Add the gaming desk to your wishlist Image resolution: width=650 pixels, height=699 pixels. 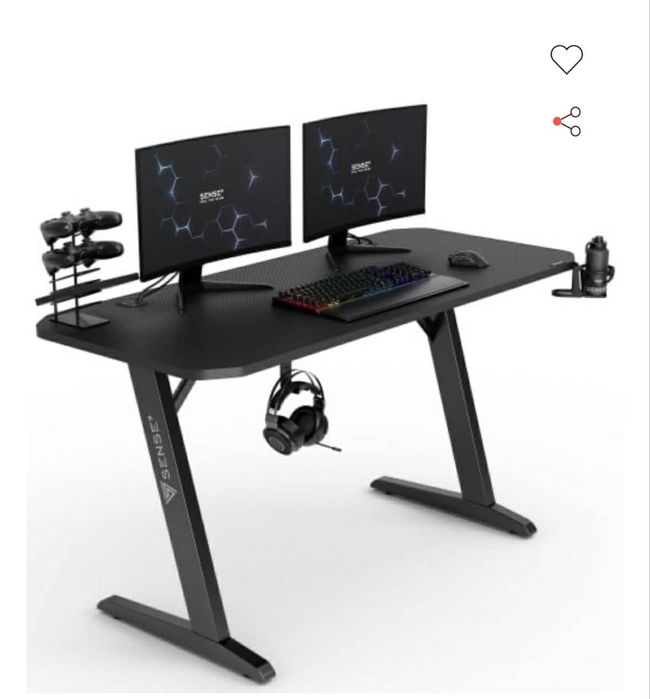(566, 59)
